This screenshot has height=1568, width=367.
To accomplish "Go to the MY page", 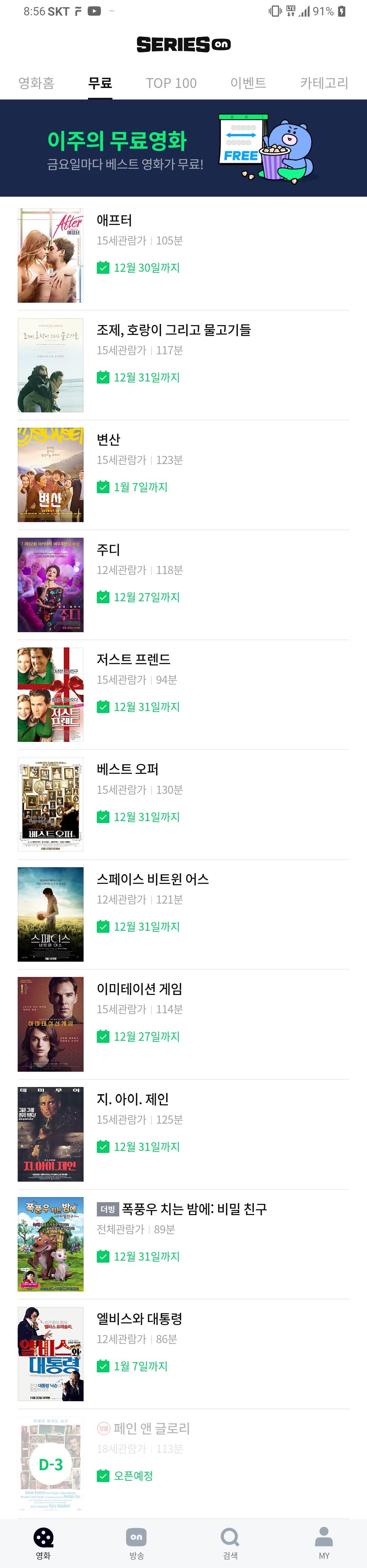I will 324,1543.
